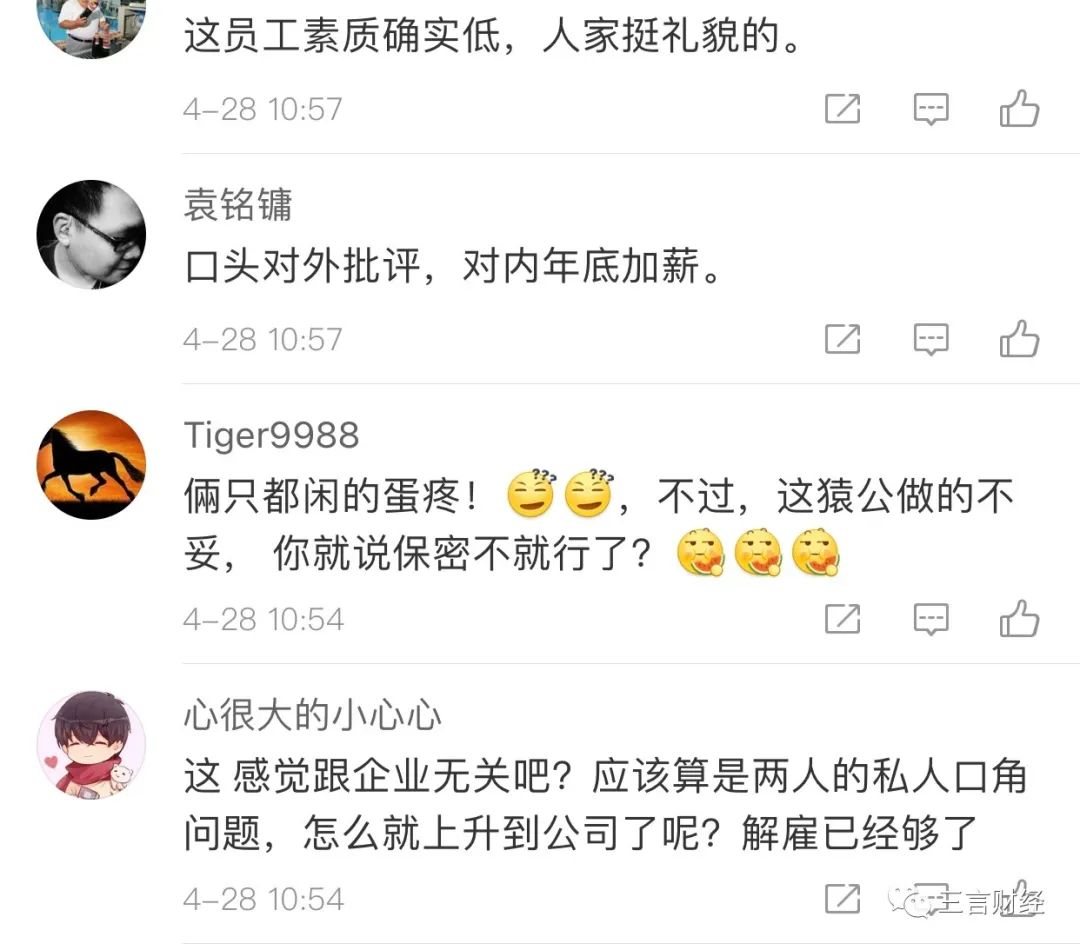Image resolution: width=1080 pixels, height=950 pixels.
Task: Reply to Tiger9988's comment
Action: pos(931,620)
